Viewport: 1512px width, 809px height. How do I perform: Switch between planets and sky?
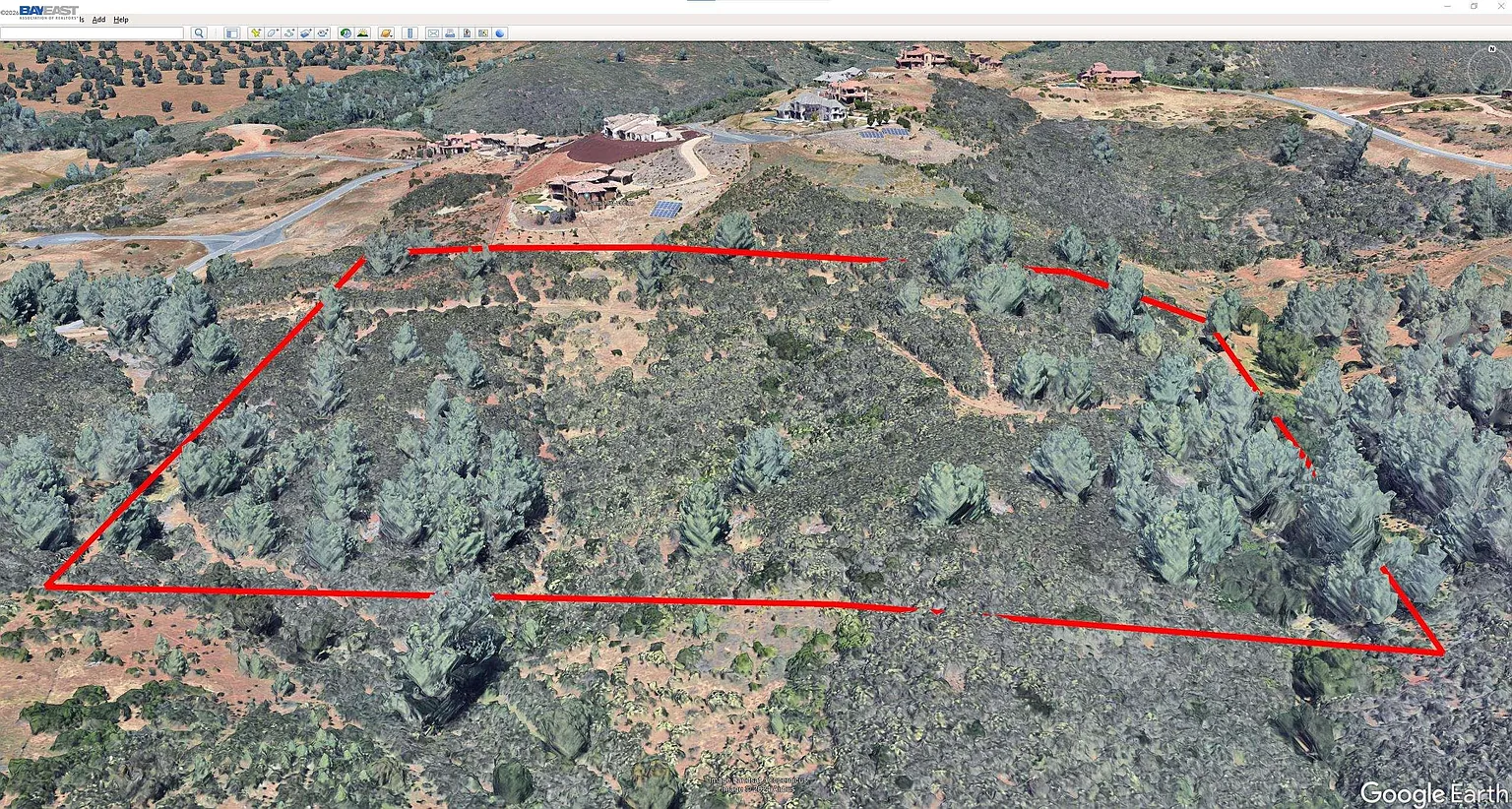point(386,33)
